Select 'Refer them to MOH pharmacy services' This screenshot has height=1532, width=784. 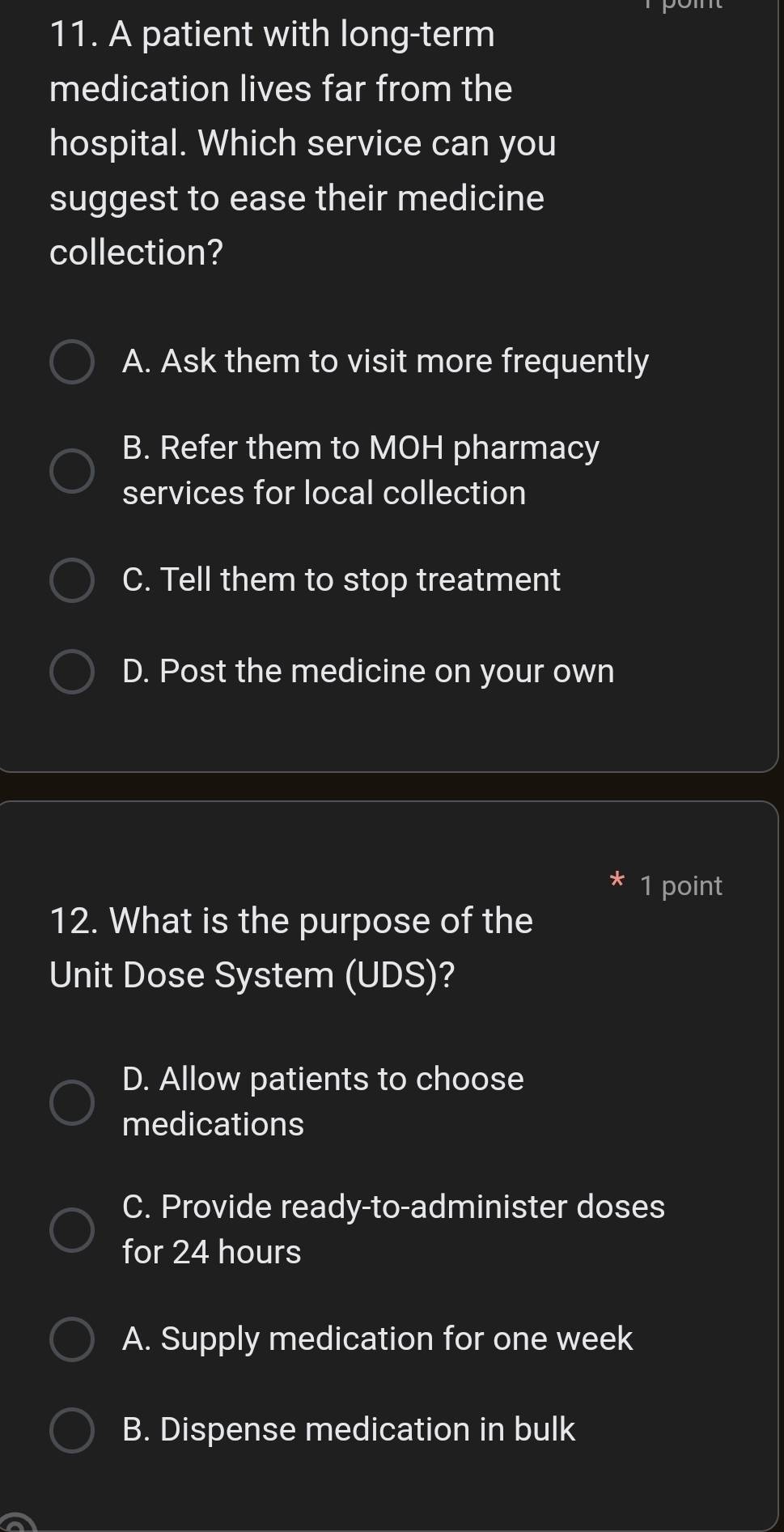pos(72,469)
